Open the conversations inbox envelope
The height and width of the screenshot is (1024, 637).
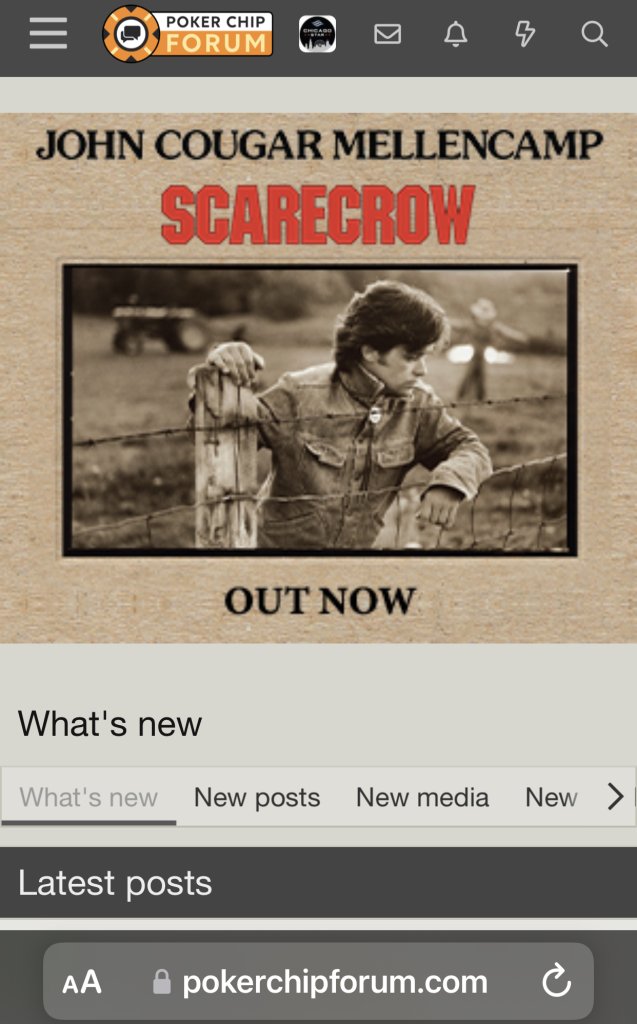[x=387, y=34]
